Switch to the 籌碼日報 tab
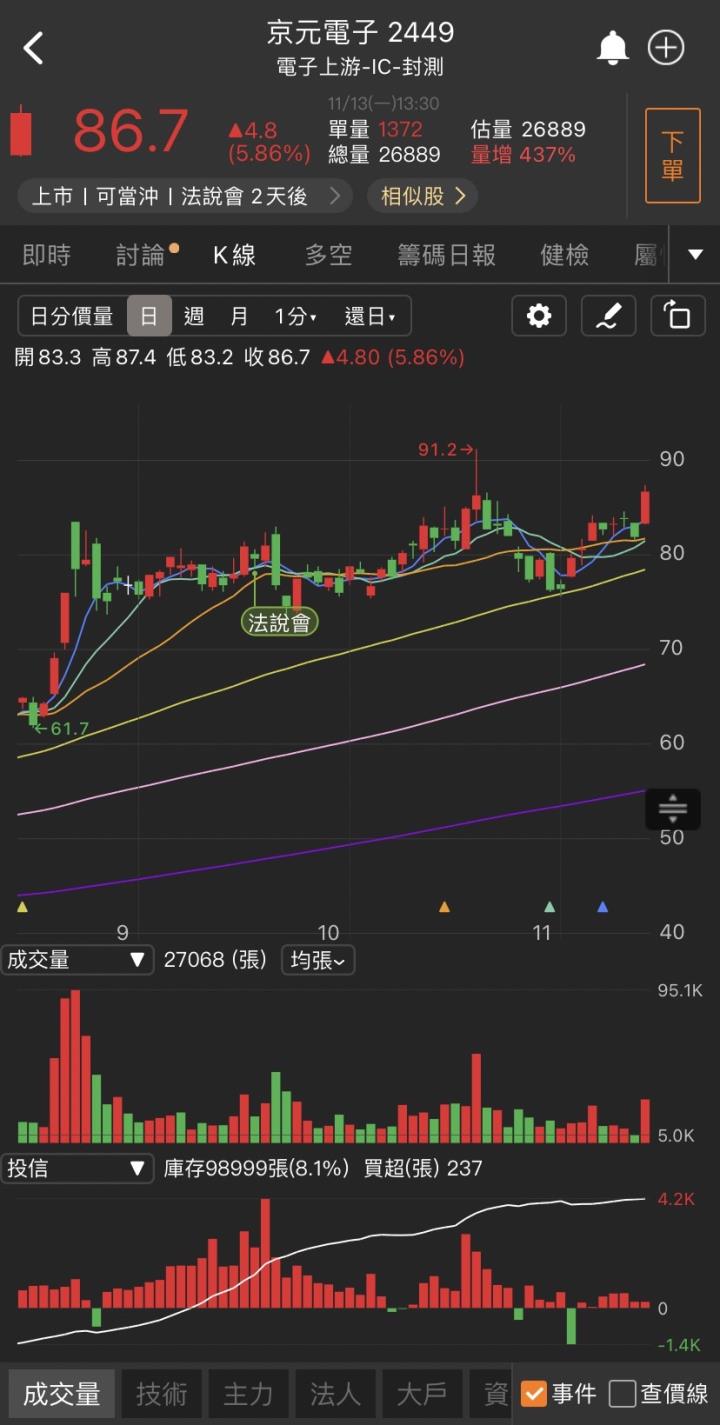720x1425 pixels. coord(446,255)
